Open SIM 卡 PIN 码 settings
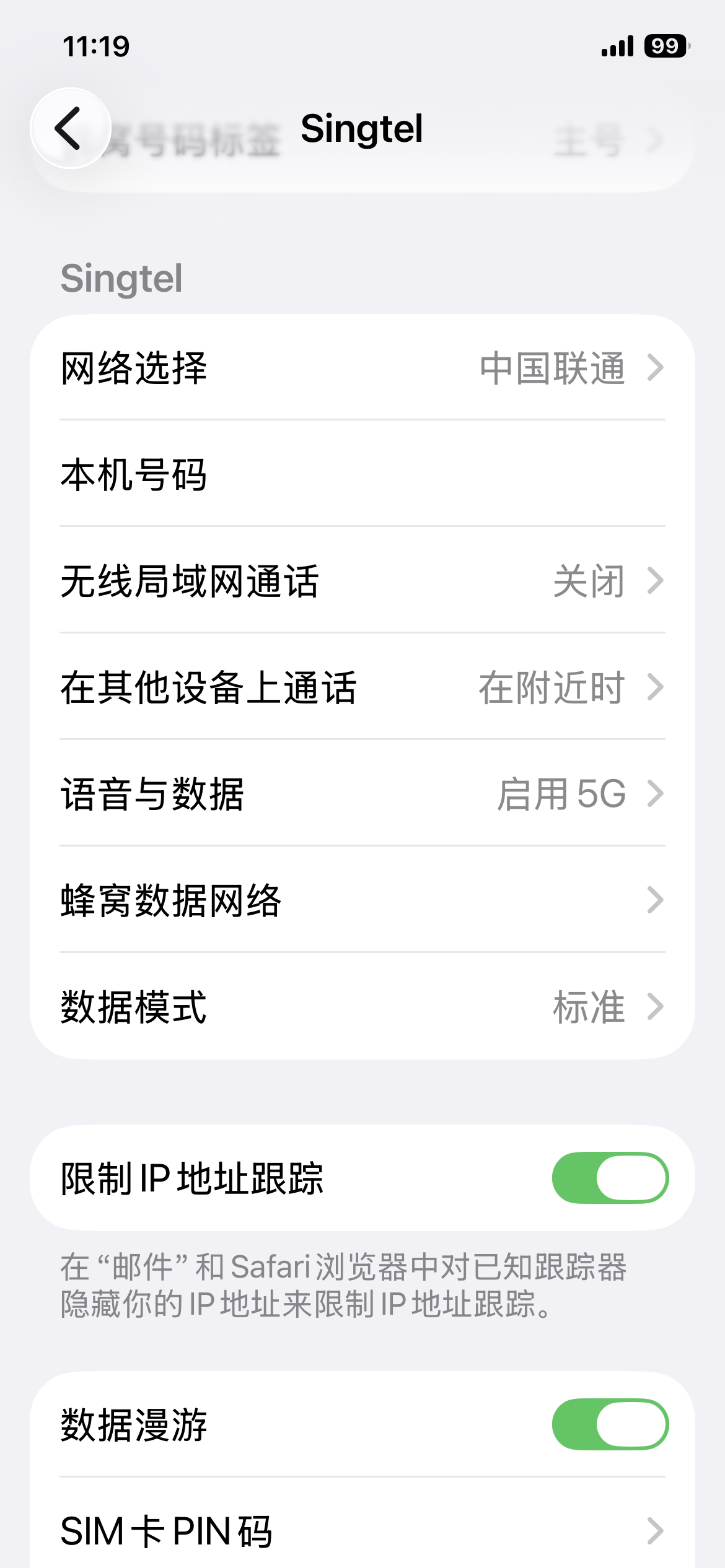This screenshot has width=725, height=1568. (362, 1531)
